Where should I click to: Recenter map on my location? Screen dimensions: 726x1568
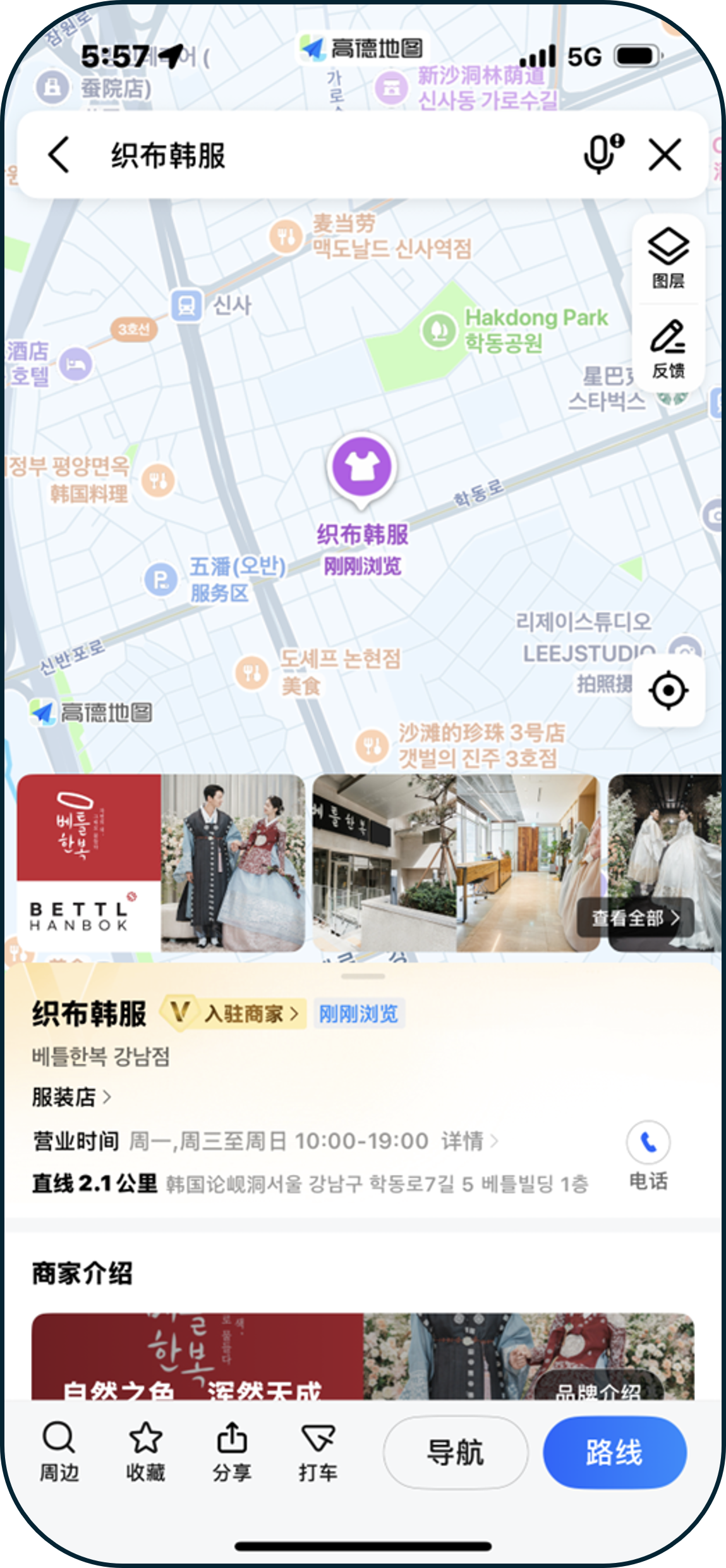point(668,691)
